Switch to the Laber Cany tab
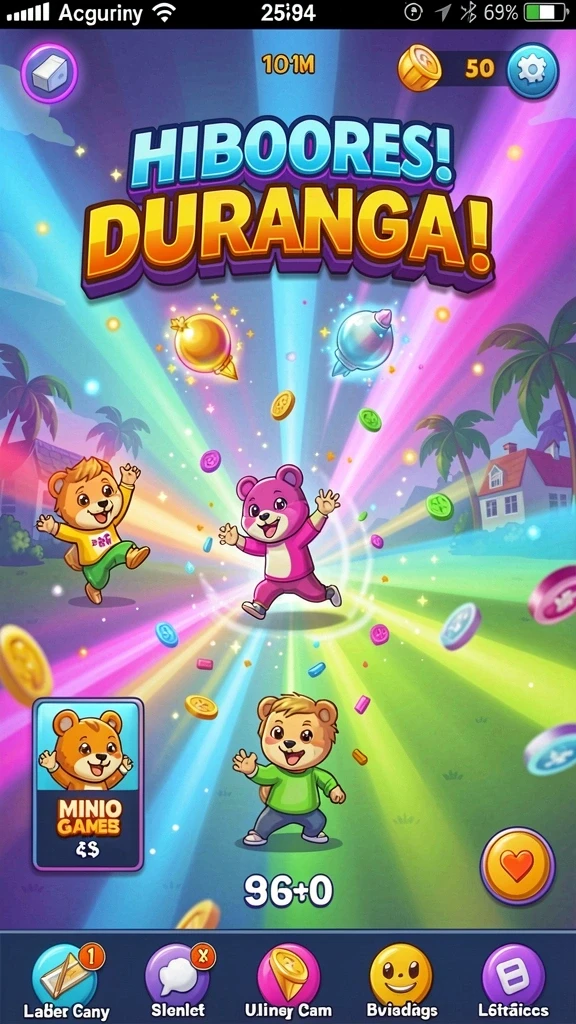Viewport: 576px width, 1024px height. pyautogui.click(x=67, y=981)
